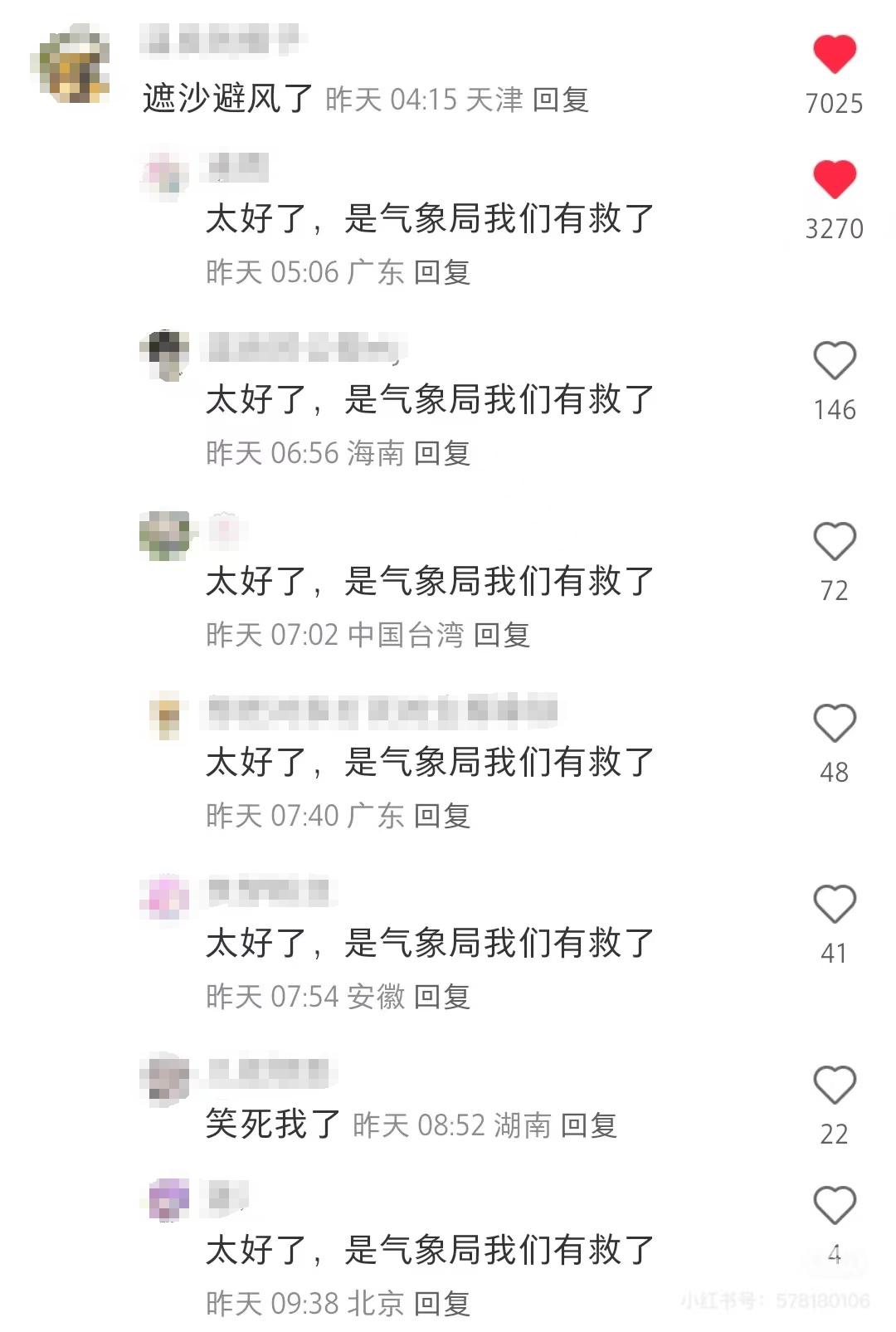Unlike the comment "遮沙避风了"
This screenshot has width=896, height=1332.
[834, 55]
